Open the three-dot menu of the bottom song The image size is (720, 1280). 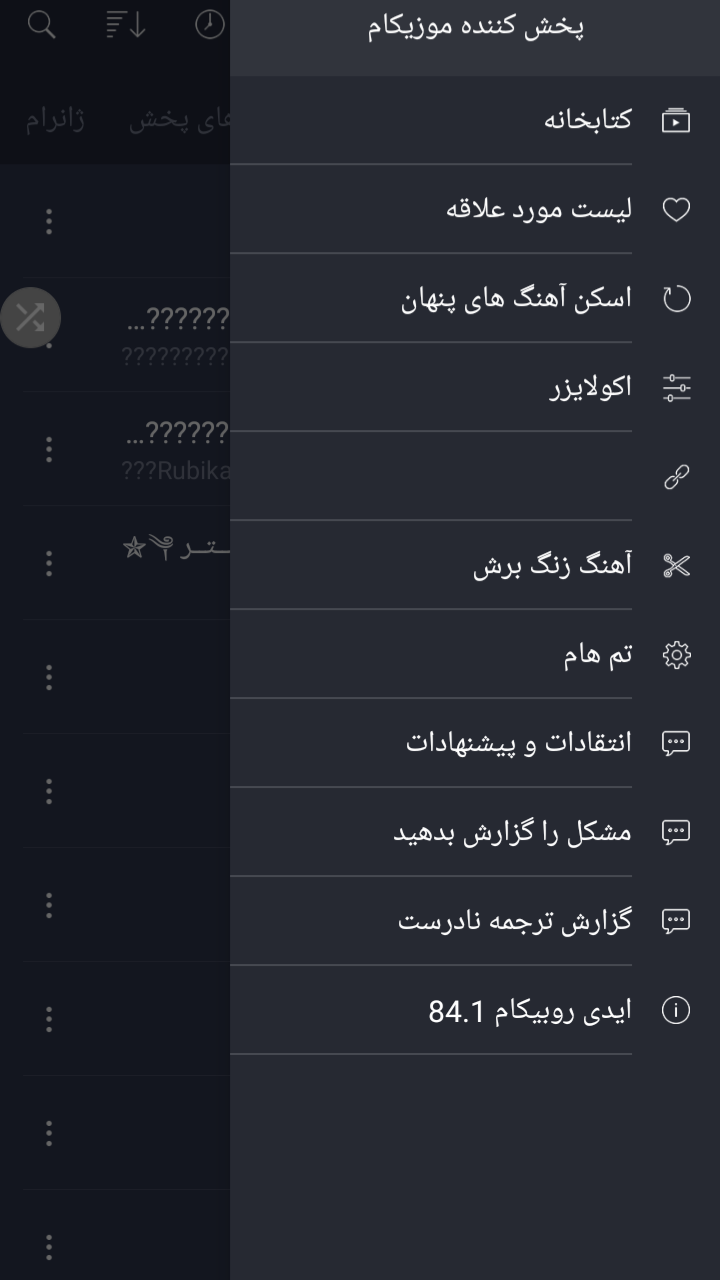point(48,1248)
